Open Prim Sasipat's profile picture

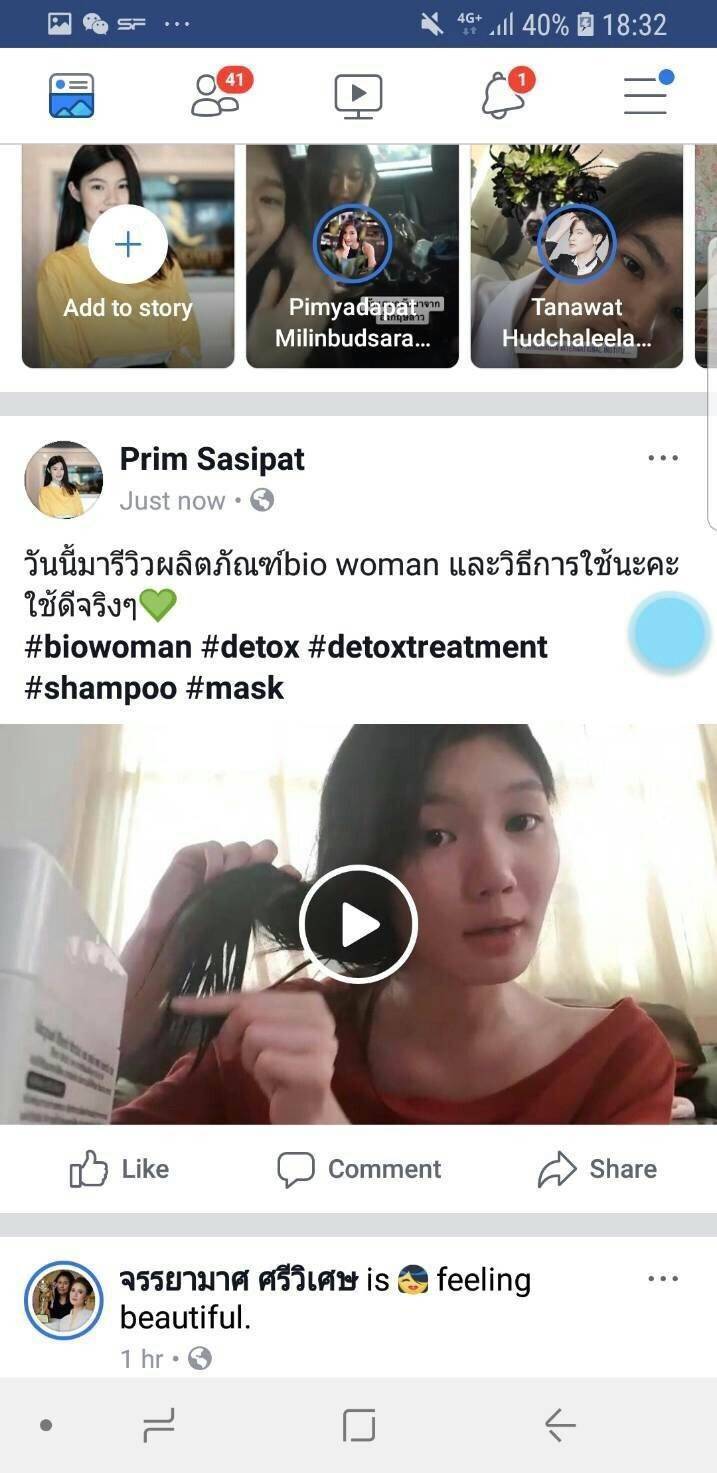point(63,479)
